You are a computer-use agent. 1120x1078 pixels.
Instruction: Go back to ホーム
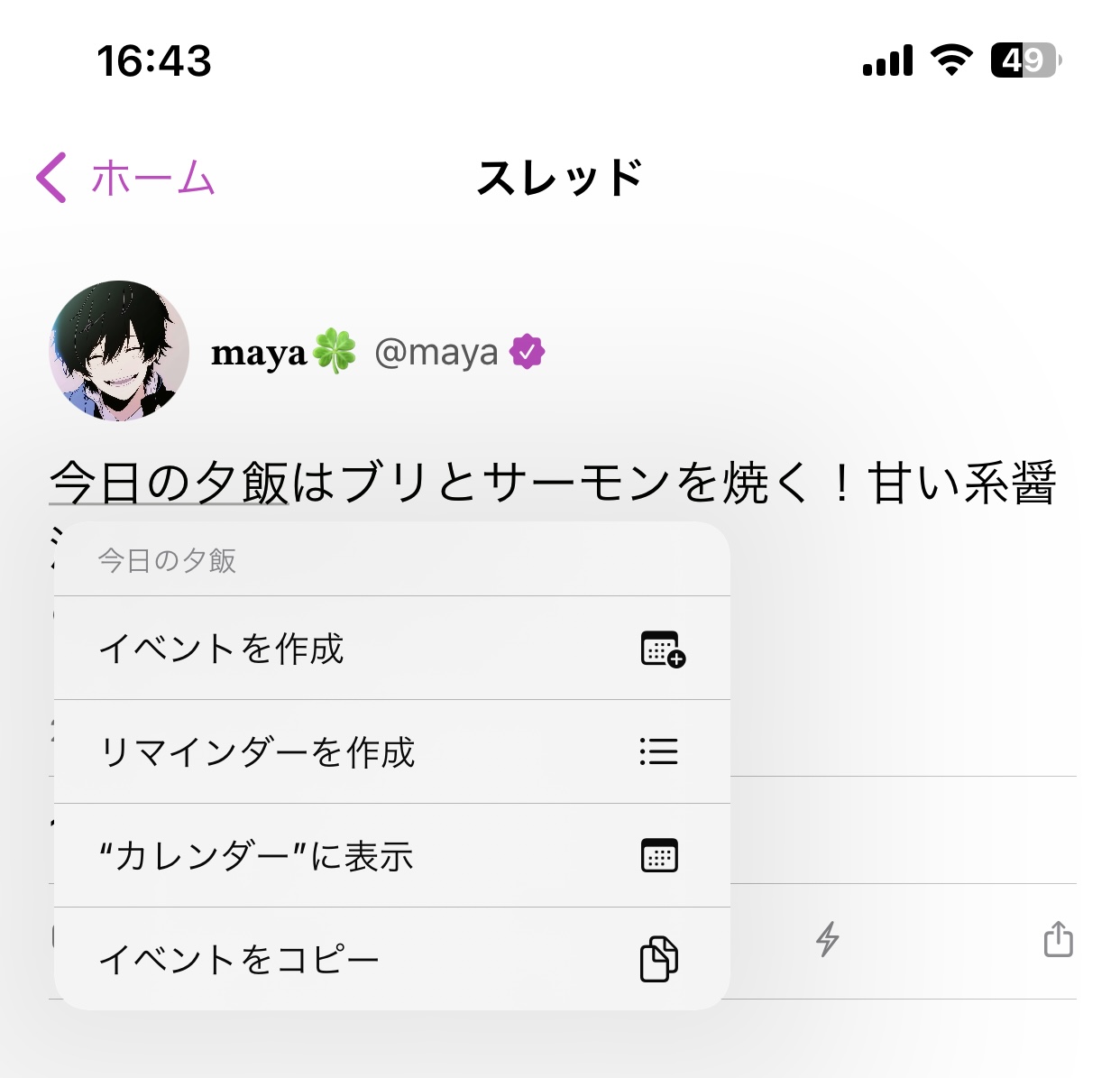[126, 178]
